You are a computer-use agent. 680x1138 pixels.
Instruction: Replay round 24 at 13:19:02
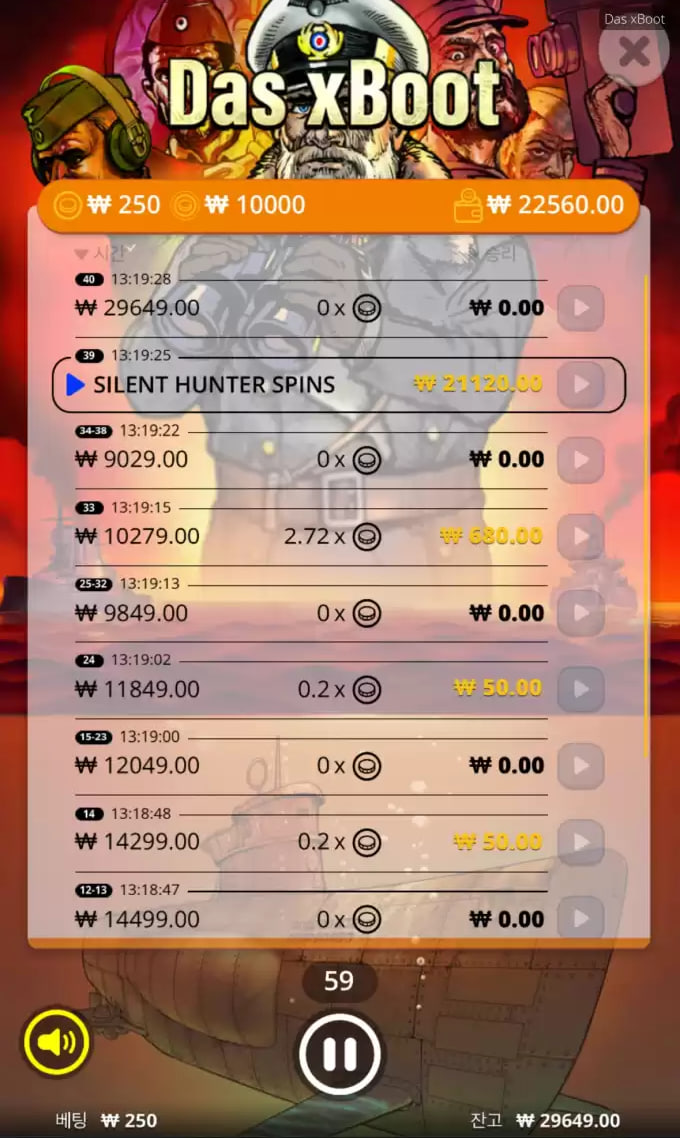click(x=581, y=689)
